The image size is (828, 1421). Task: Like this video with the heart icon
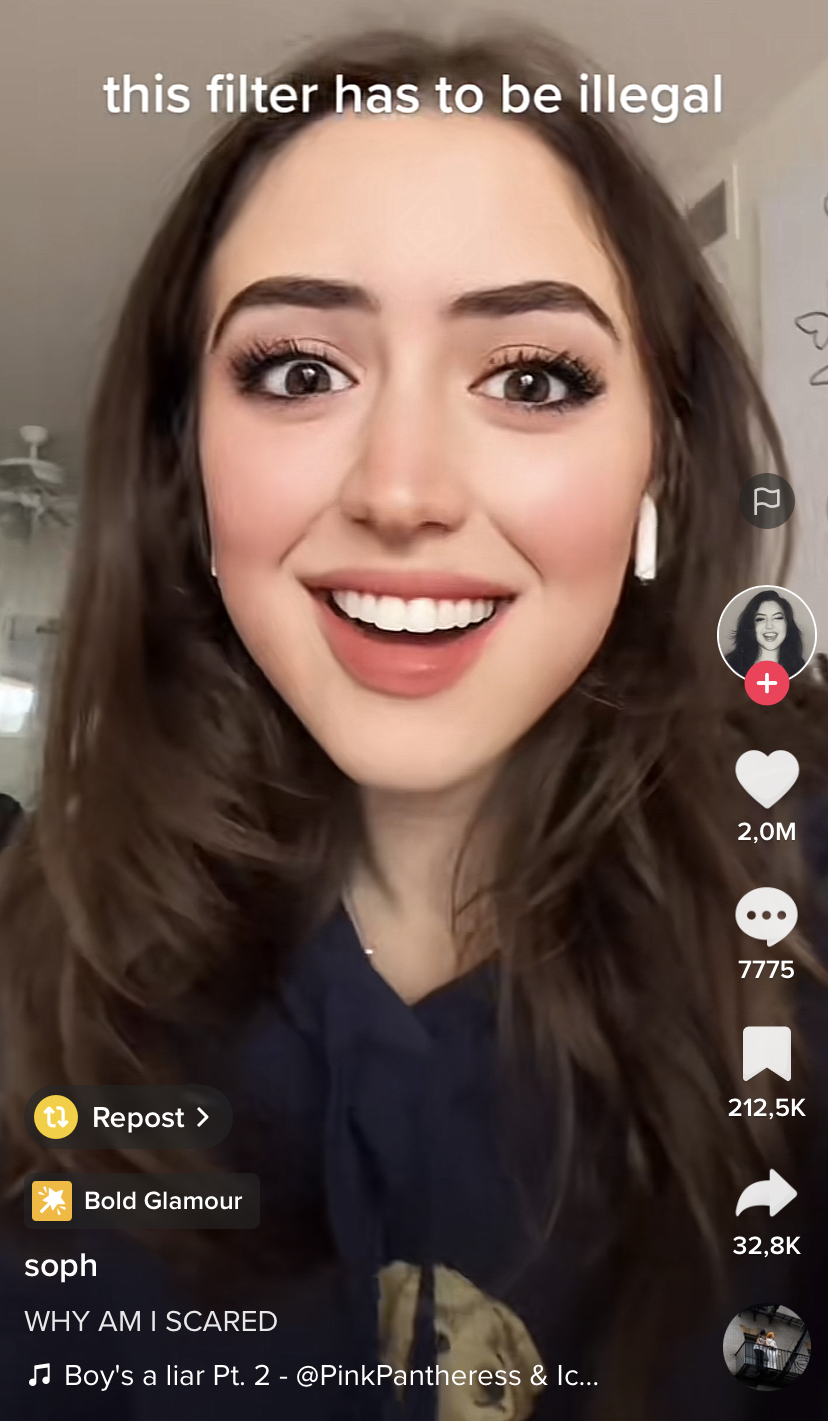tap(767, 779)
